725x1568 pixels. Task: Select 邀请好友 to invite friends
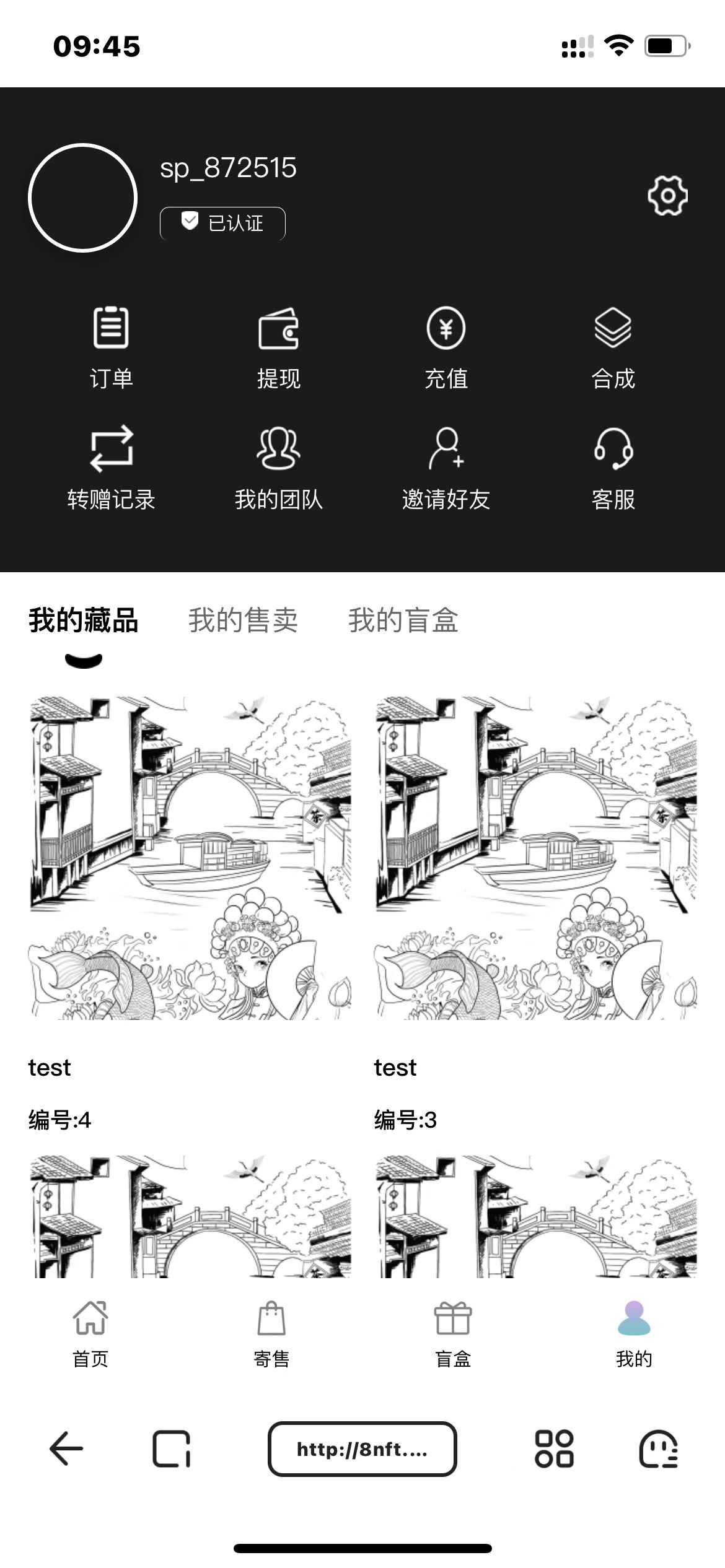[446, 468]
